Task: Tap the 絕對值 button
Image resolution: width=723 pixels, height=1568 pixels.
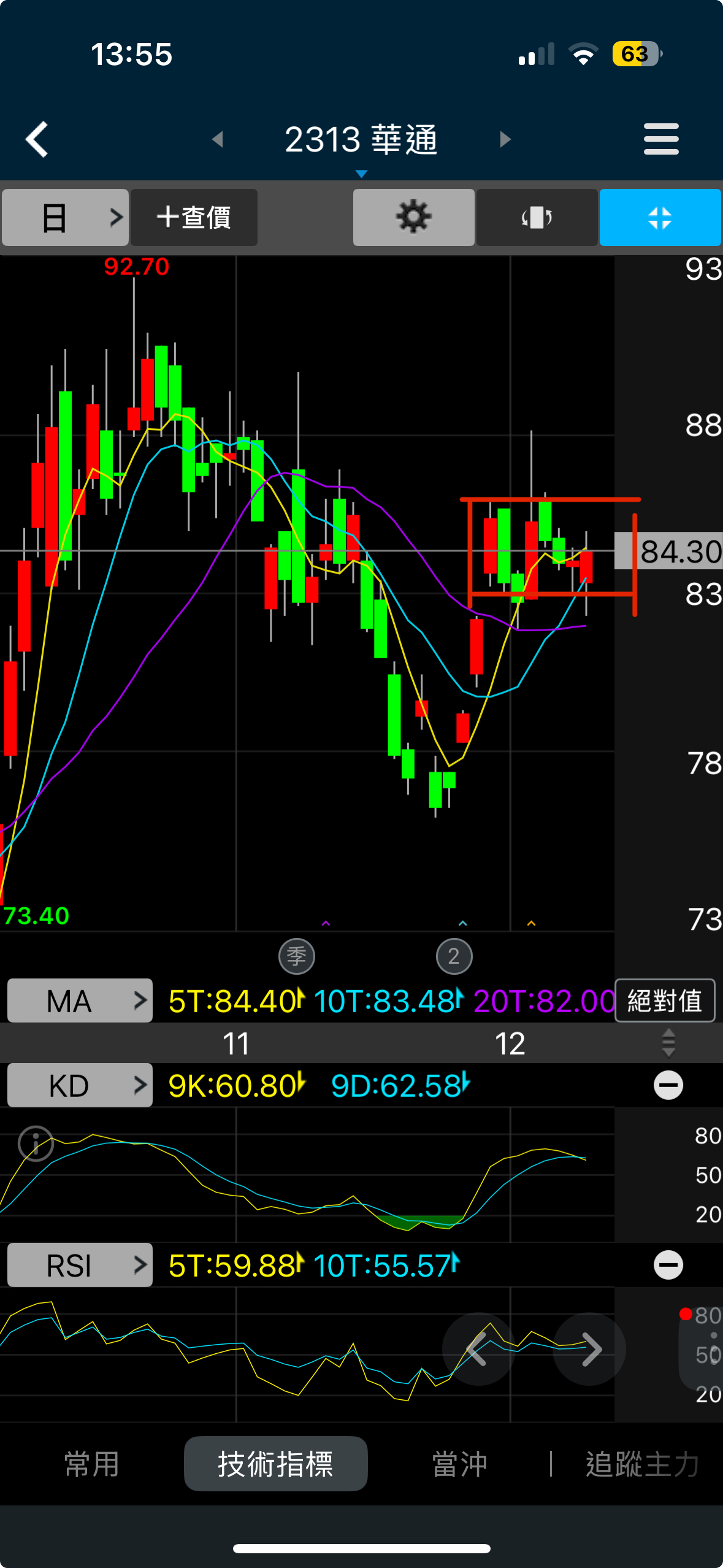Action: (665, 1001)
